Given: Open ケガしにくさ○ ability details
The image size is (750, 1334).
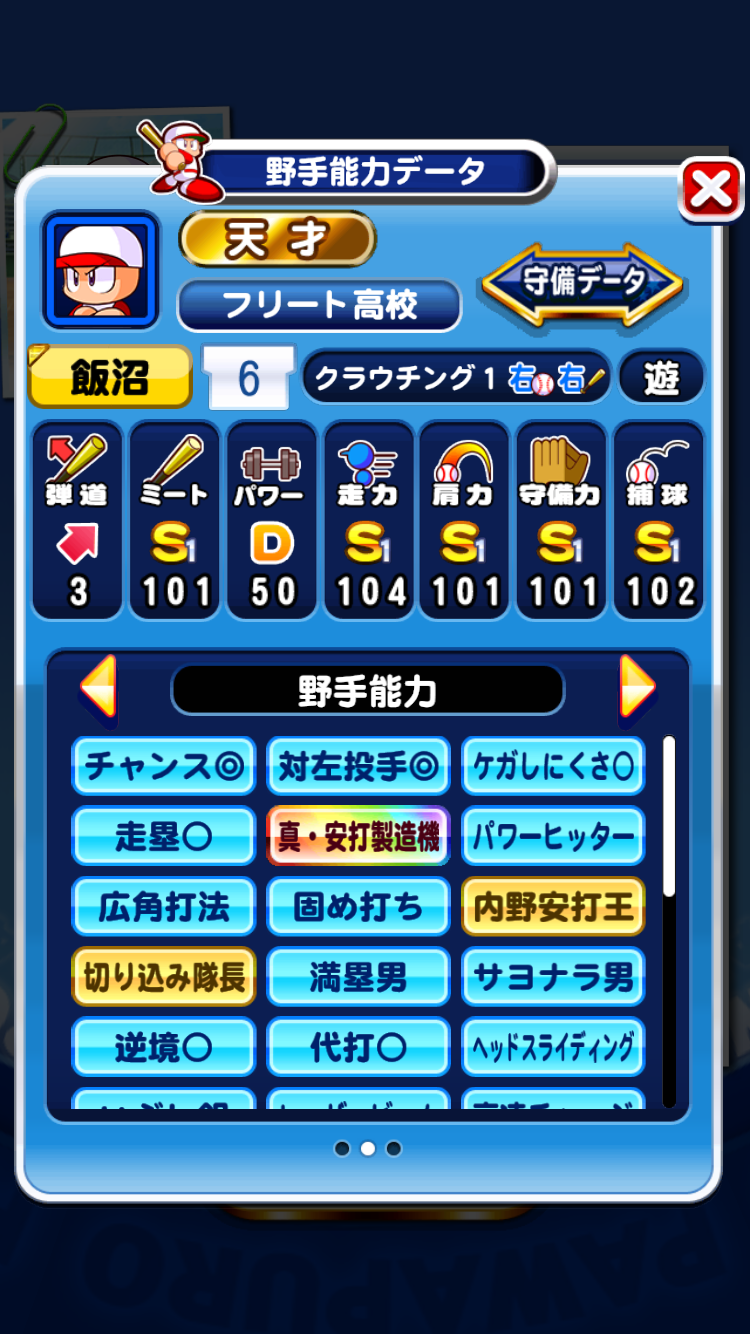Looking at the screenshot, I should pyautogui.click(x=553, y=767).
